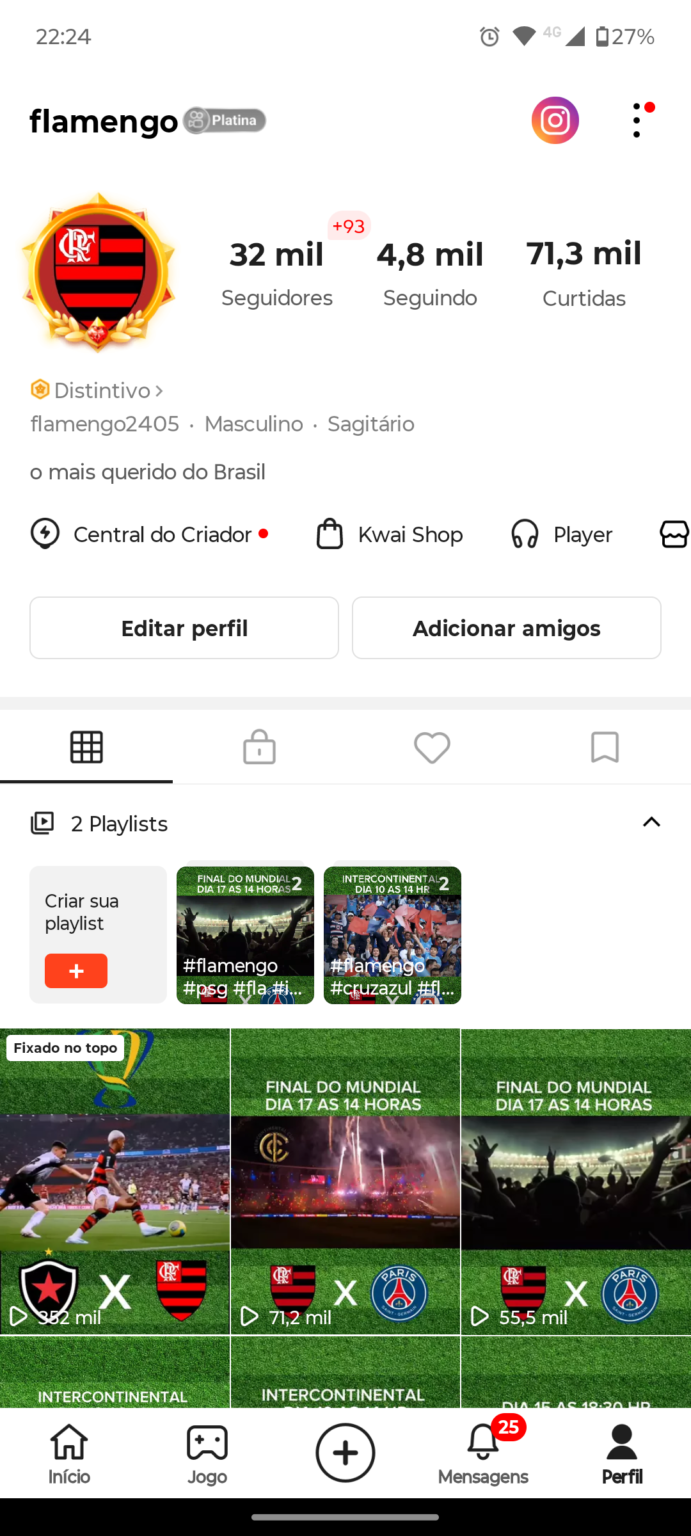Open the Distintivo badge page
This screenshot has width=691, height=1536.
pos(97,390)
